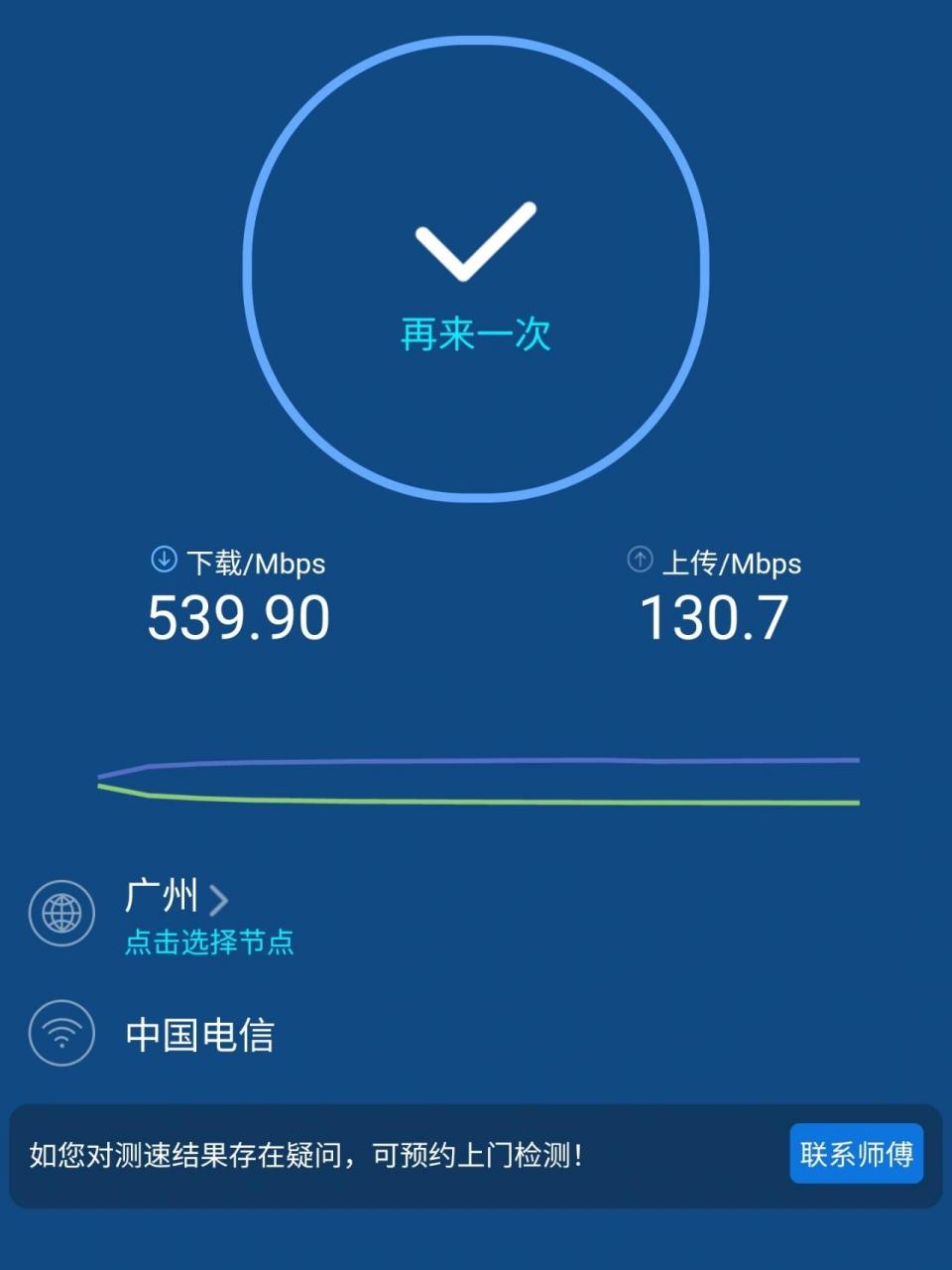
Task: Select the download result 539.90
Action: 238,617
